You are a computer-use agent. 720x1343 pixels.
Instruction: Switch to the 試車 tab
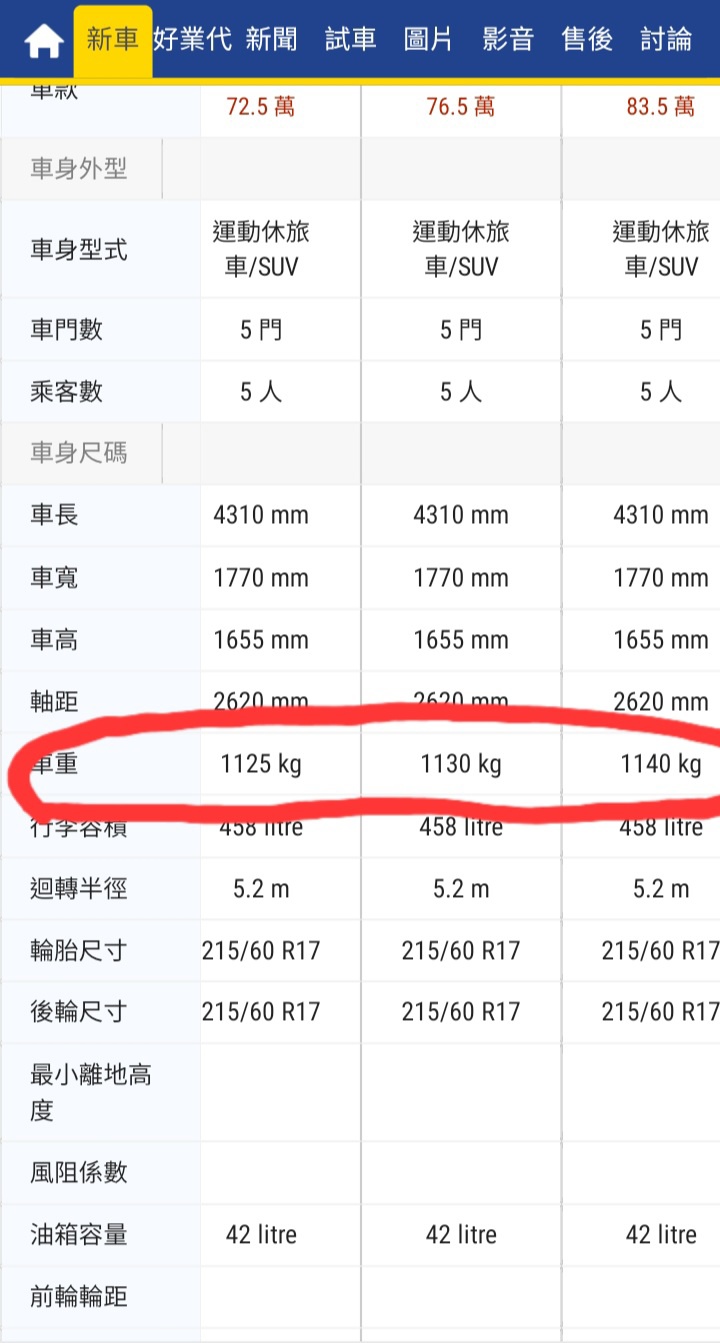coord(350,40)
